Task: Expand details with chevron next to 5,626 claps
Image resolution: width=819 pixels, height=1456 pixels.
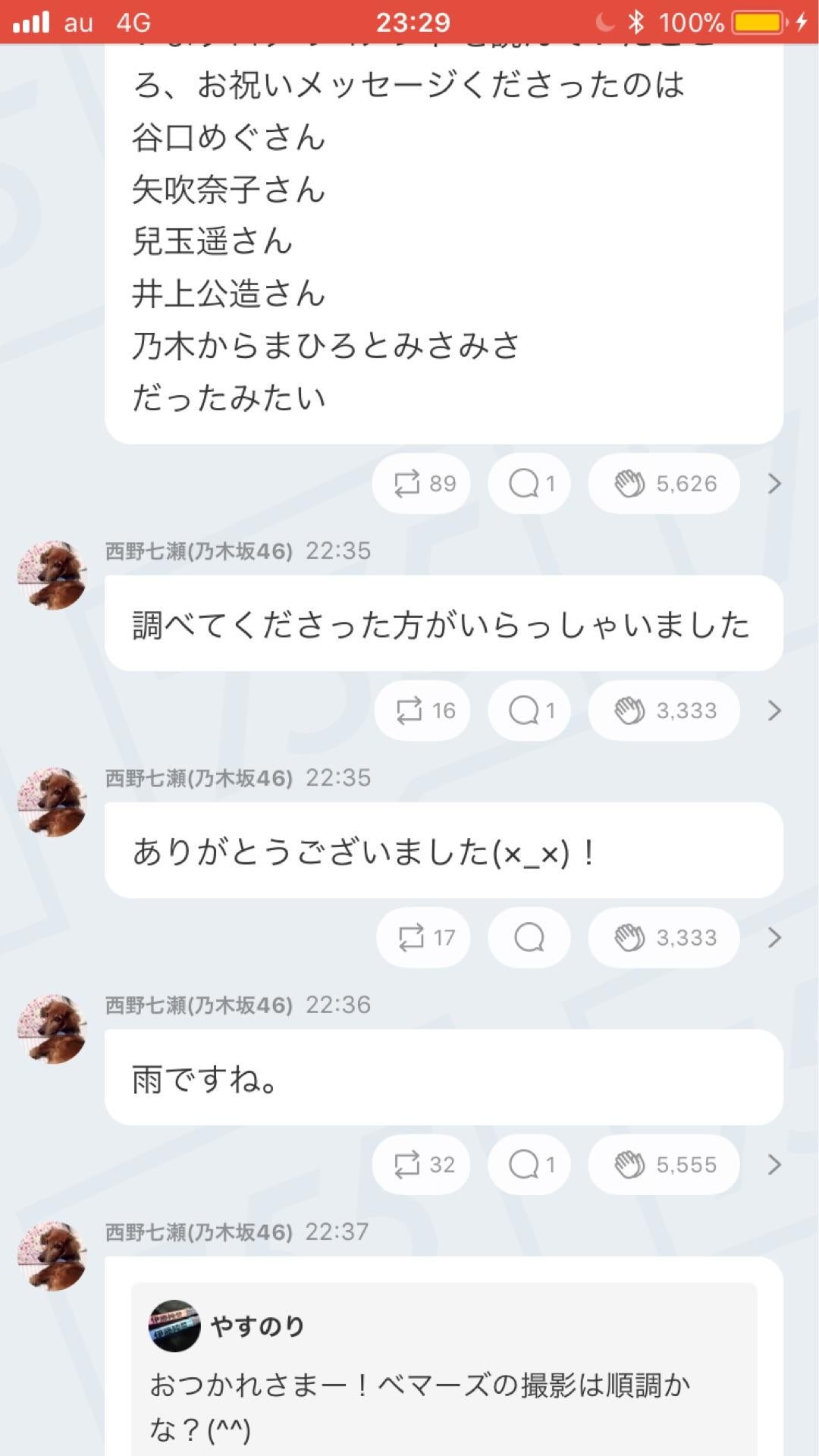Action: (x=774, y=483)
